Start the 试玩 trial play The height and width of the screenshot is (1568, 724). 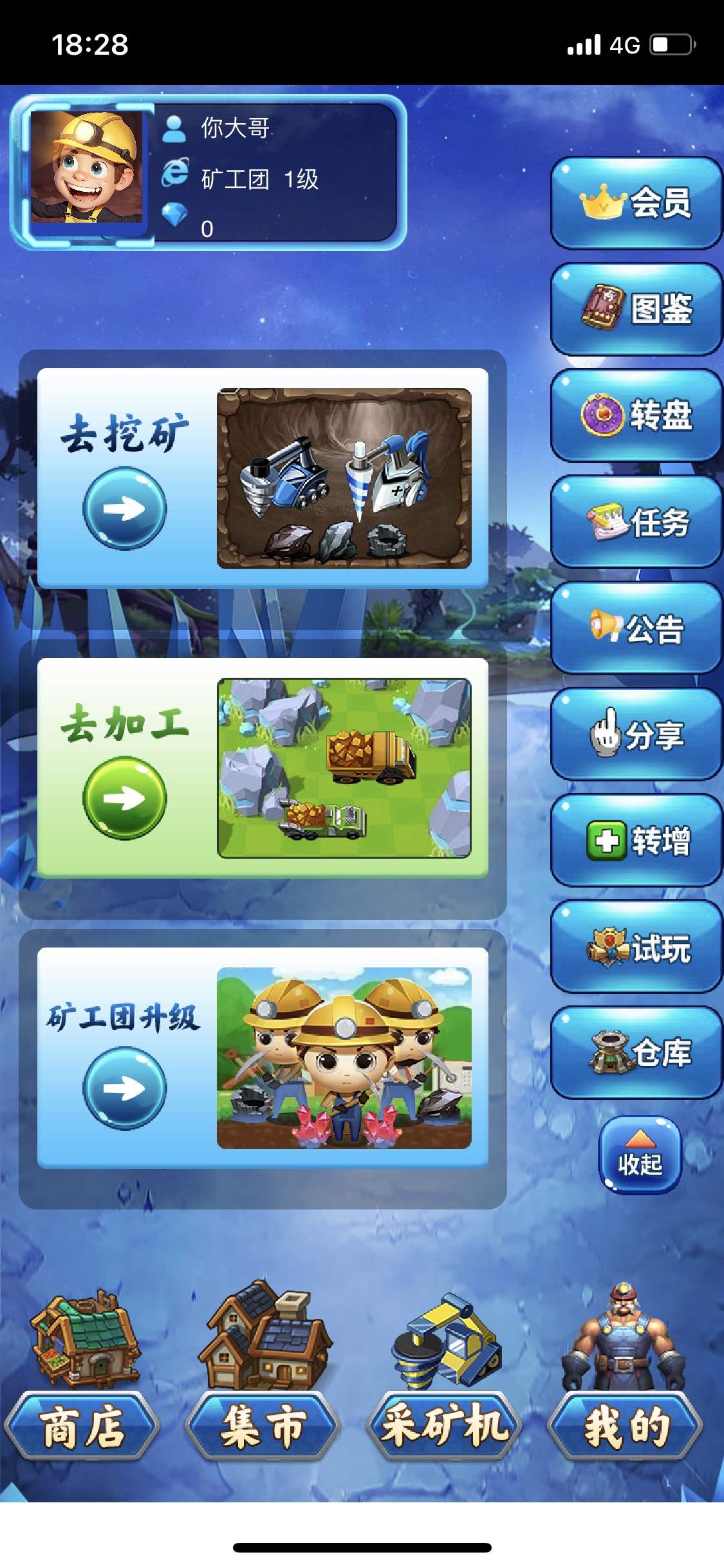click(x=636, y=946)
